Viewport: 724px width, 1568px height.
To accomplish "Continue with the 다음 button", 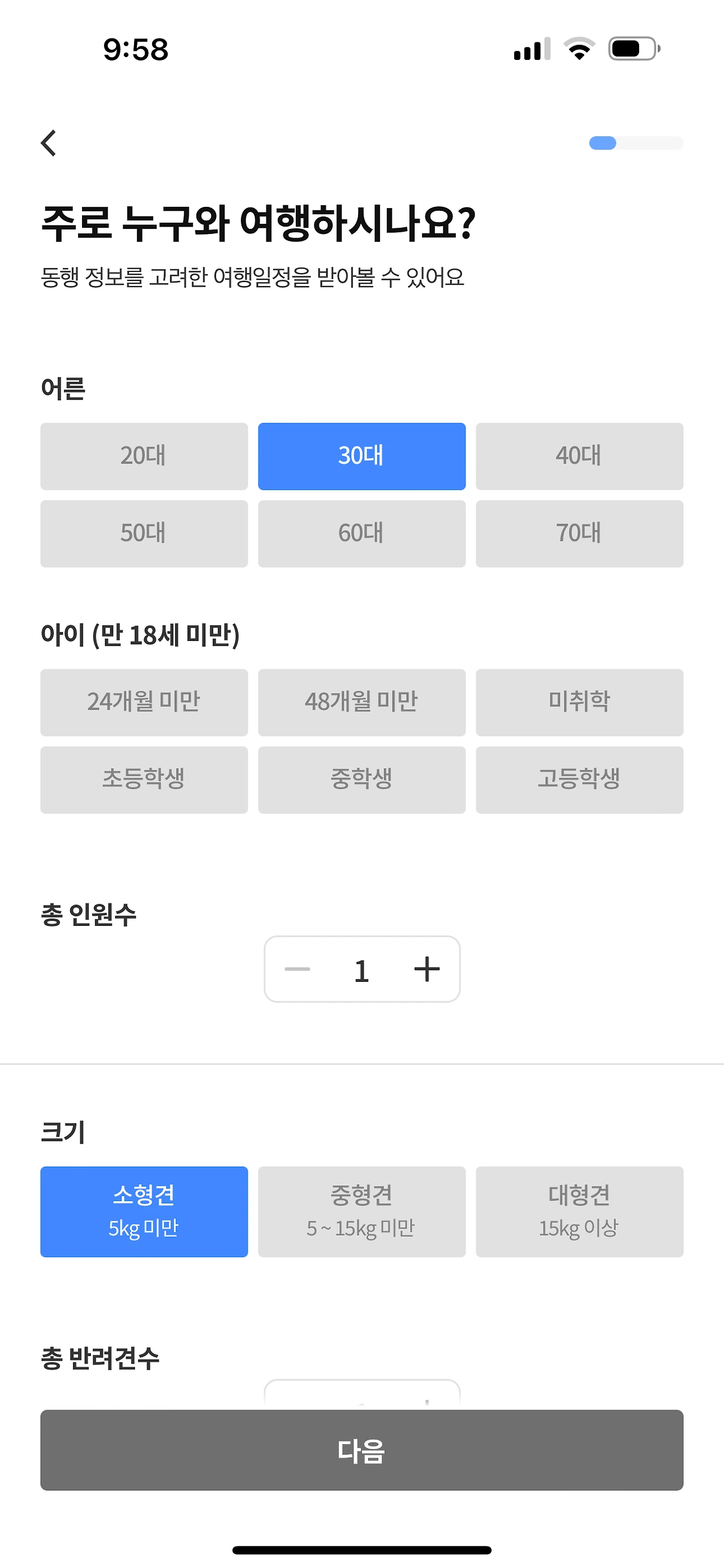I will [x=361, y=1450].
